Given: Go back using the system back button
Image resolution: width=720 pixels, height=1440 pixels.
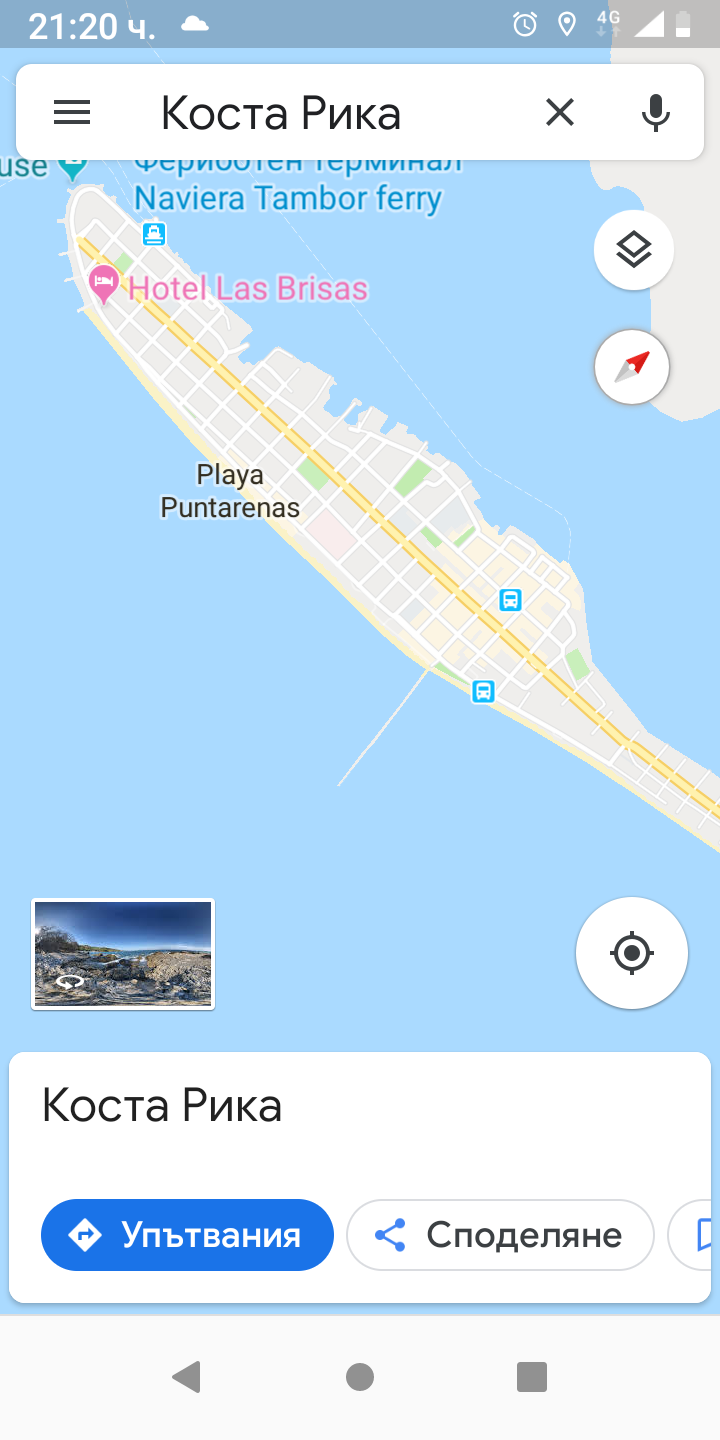Looking at the screenshot, I should [186, 1377].
